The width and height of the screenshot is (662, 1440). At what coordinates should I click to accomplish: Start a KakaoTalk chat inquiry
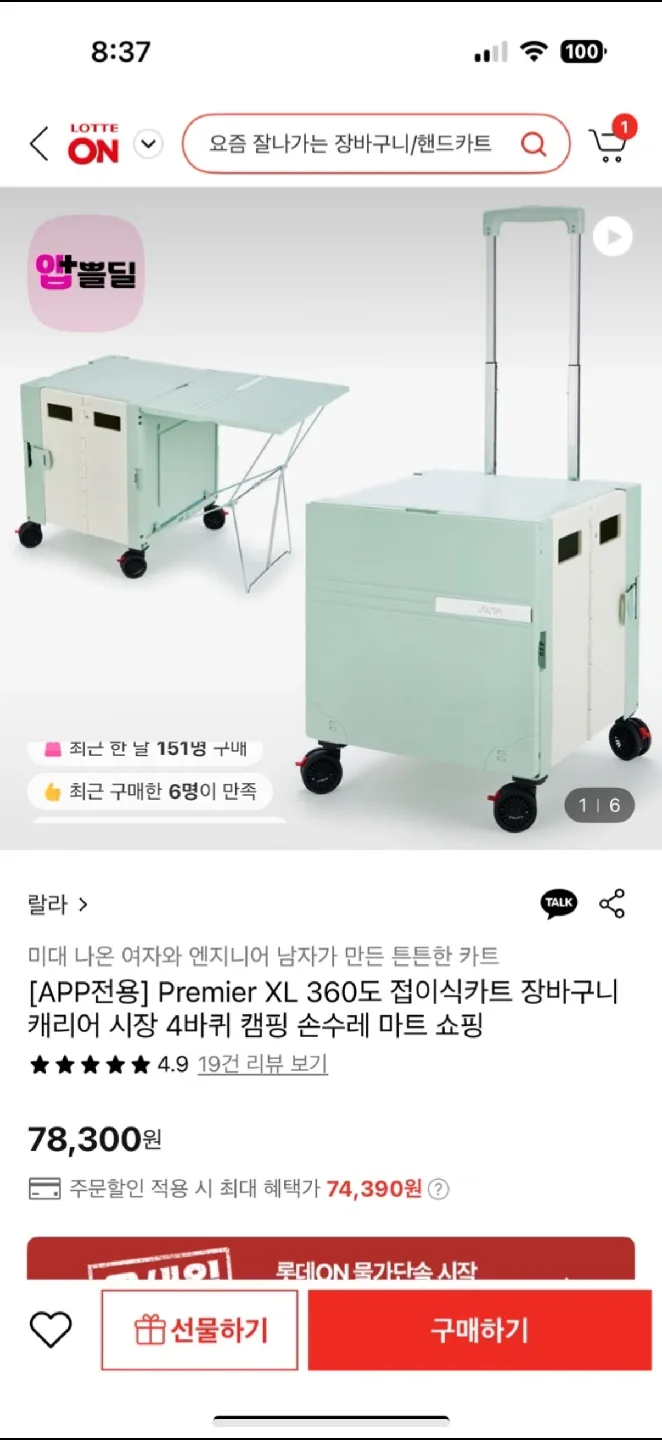point(559,903)
